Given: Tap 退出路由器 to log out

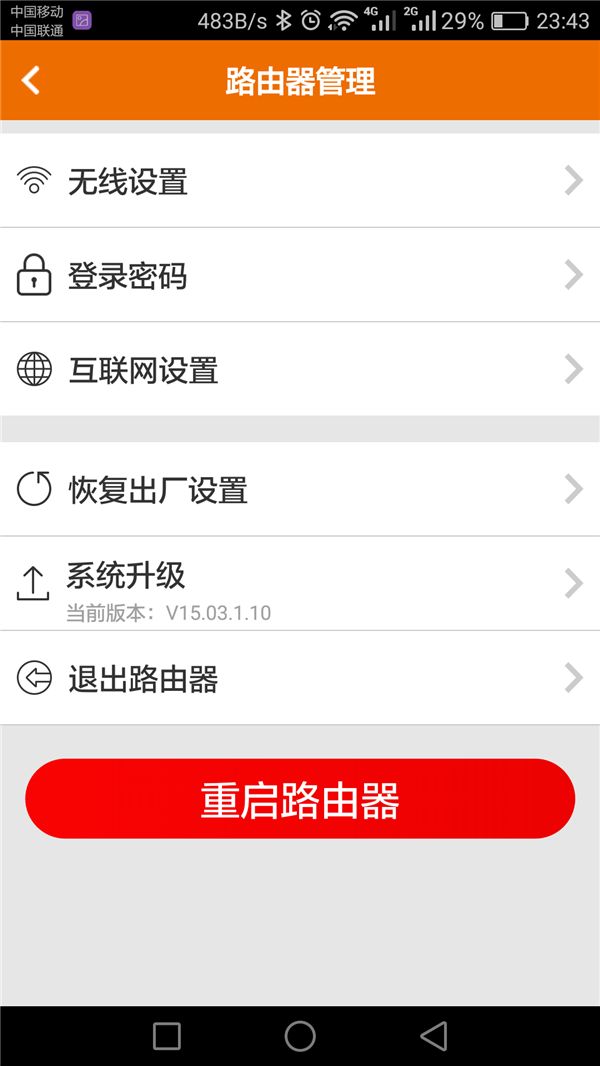Looking at the screenshot, I should coord(300,679).
